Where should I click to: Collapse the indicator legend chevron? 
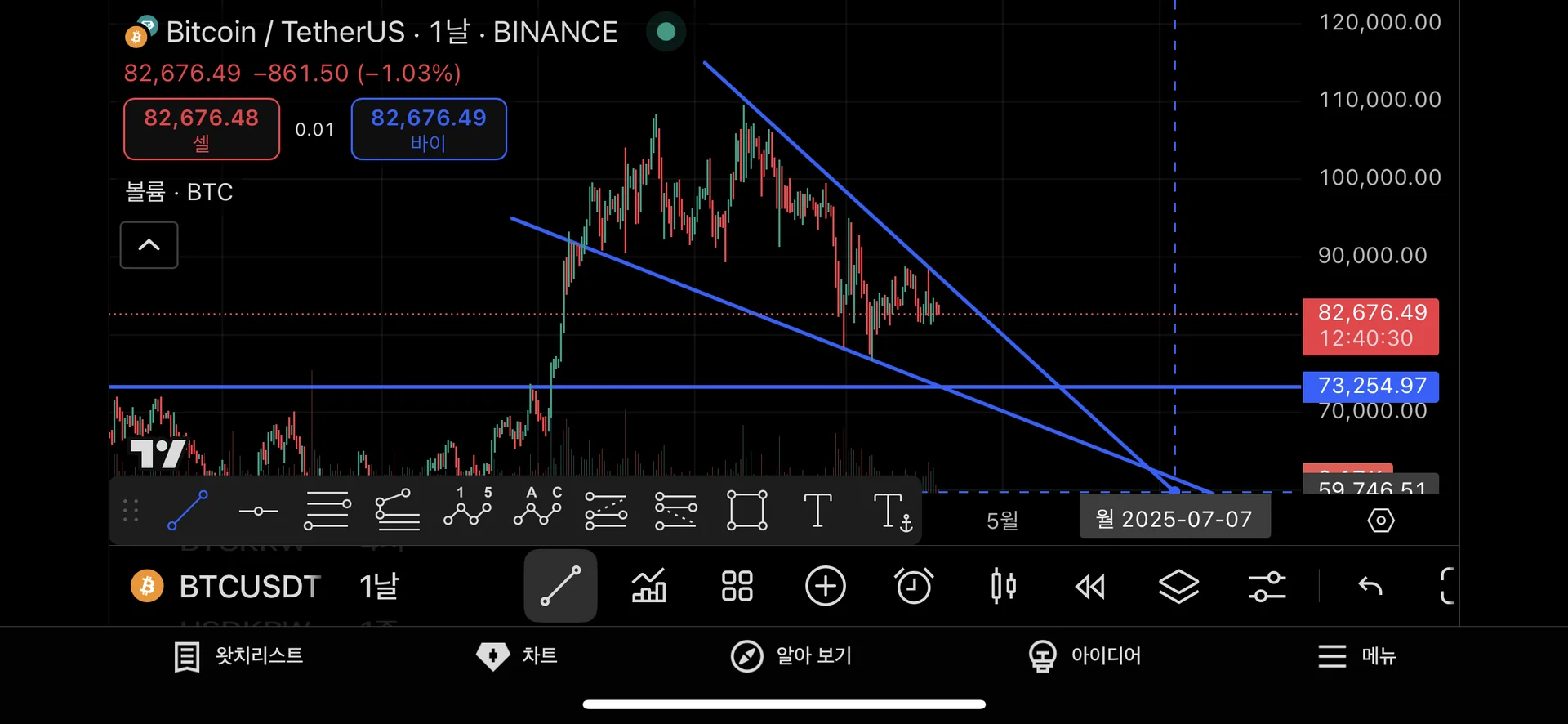pos(149,245)
